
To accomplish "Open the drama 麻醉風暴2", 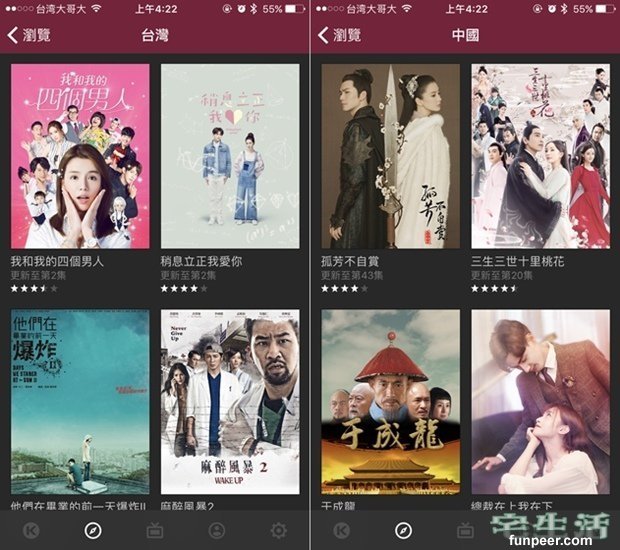I will (x=230, y=400).
